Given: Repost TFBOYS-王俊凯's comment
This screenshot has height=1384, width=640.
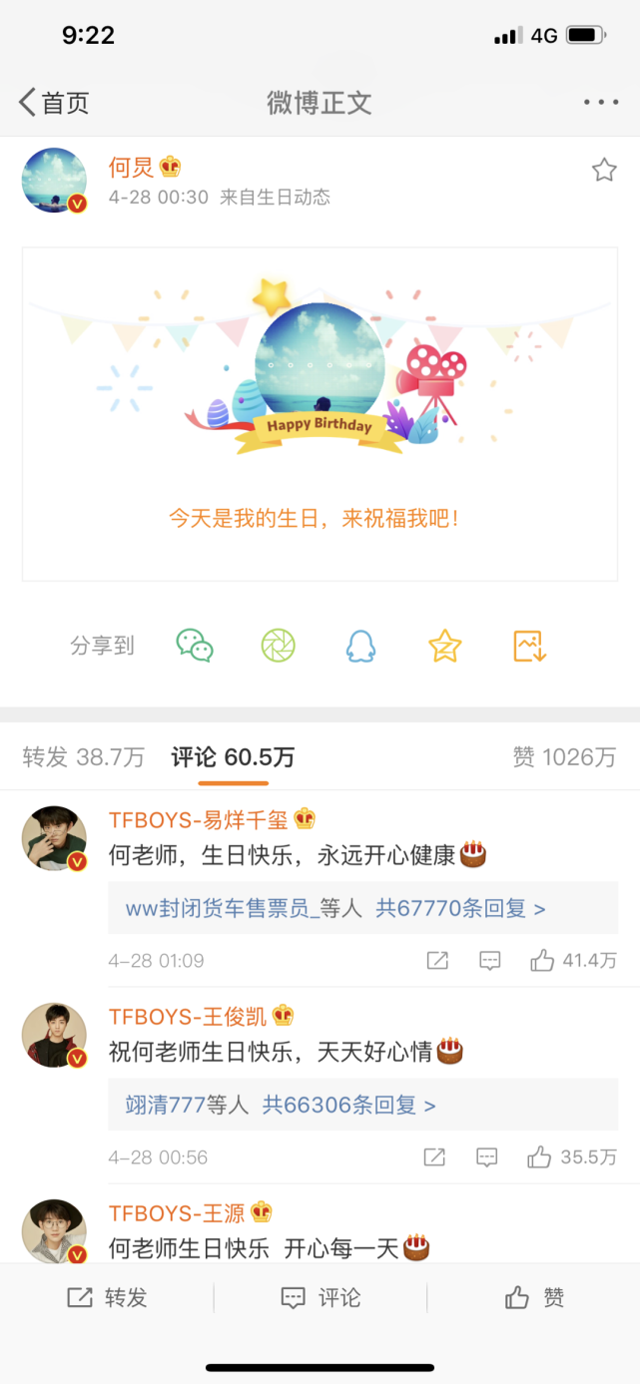Looking at the screenshot, I should (434, 1157).
